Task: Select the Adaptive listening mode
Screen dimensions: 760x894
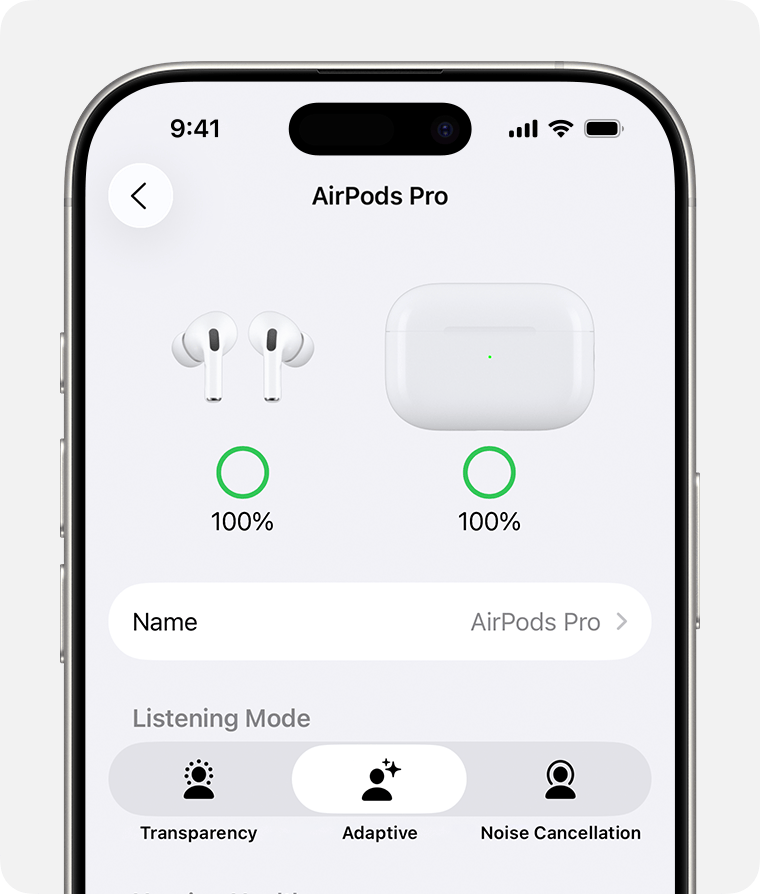Action: click(379, 780)
